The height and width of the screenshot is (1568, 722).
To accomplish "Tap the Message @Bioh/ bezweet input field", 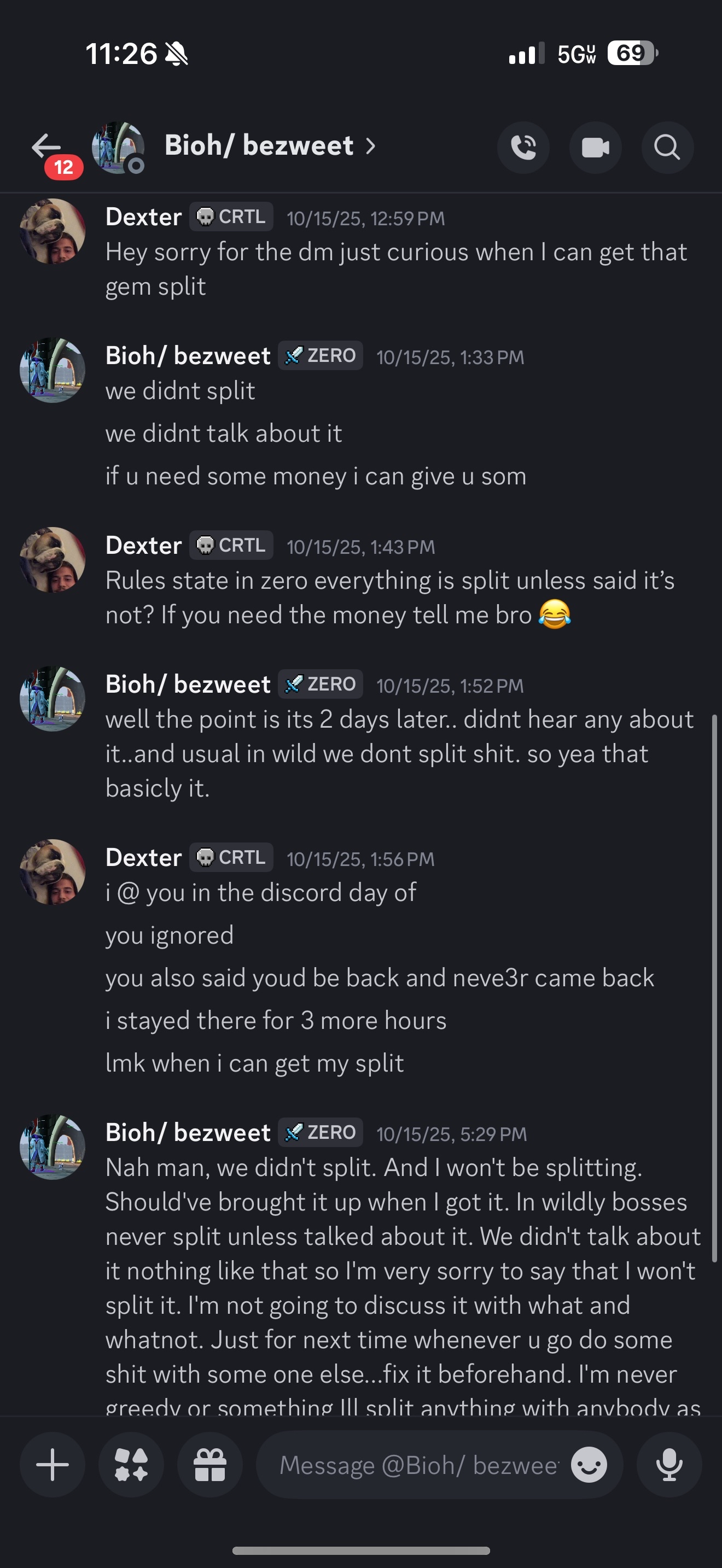I will pyautogui.click(x=420, y=1465).
